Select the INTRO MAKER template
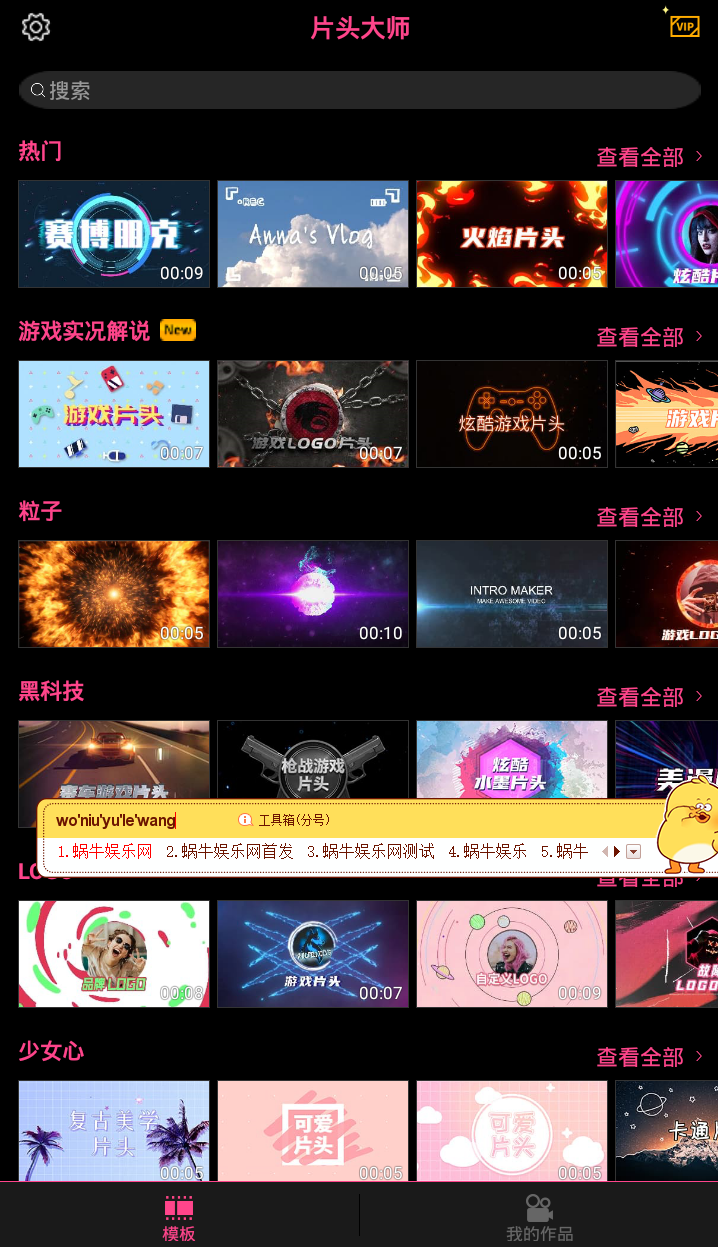Viewport: 718px width, 1247px height. click(512, 594)
